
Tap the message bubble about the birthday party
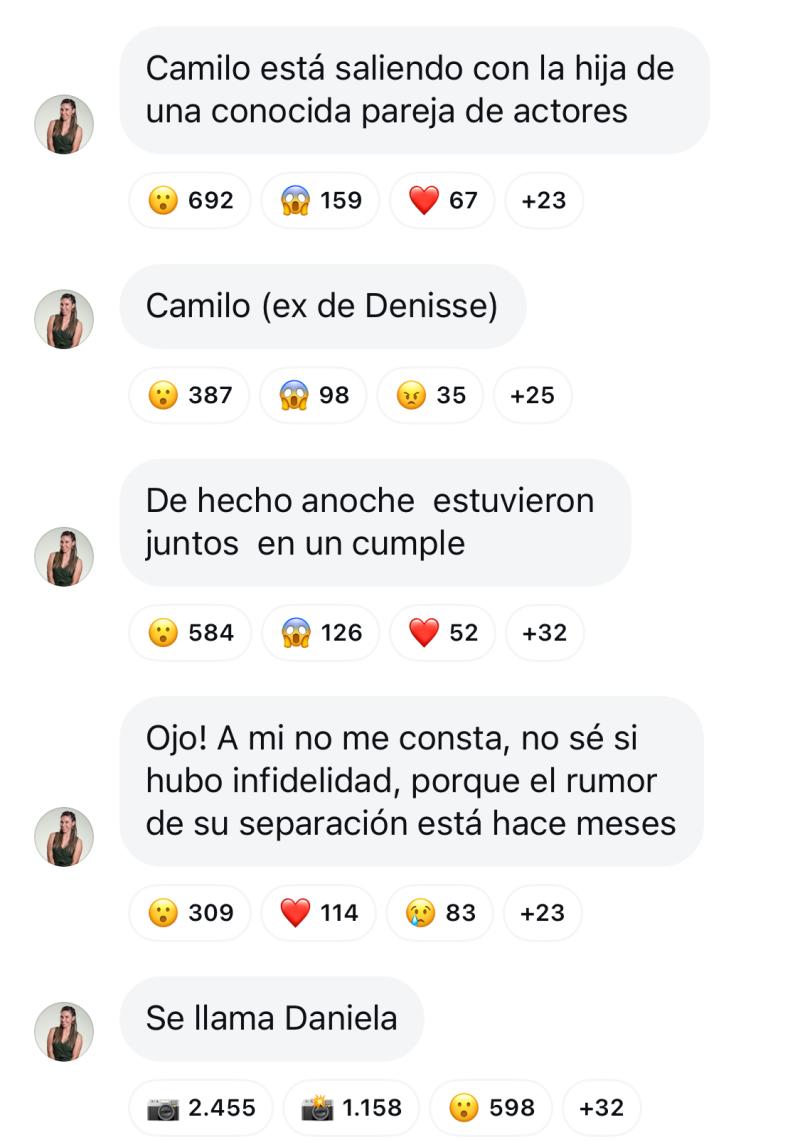tap(377, 524)
